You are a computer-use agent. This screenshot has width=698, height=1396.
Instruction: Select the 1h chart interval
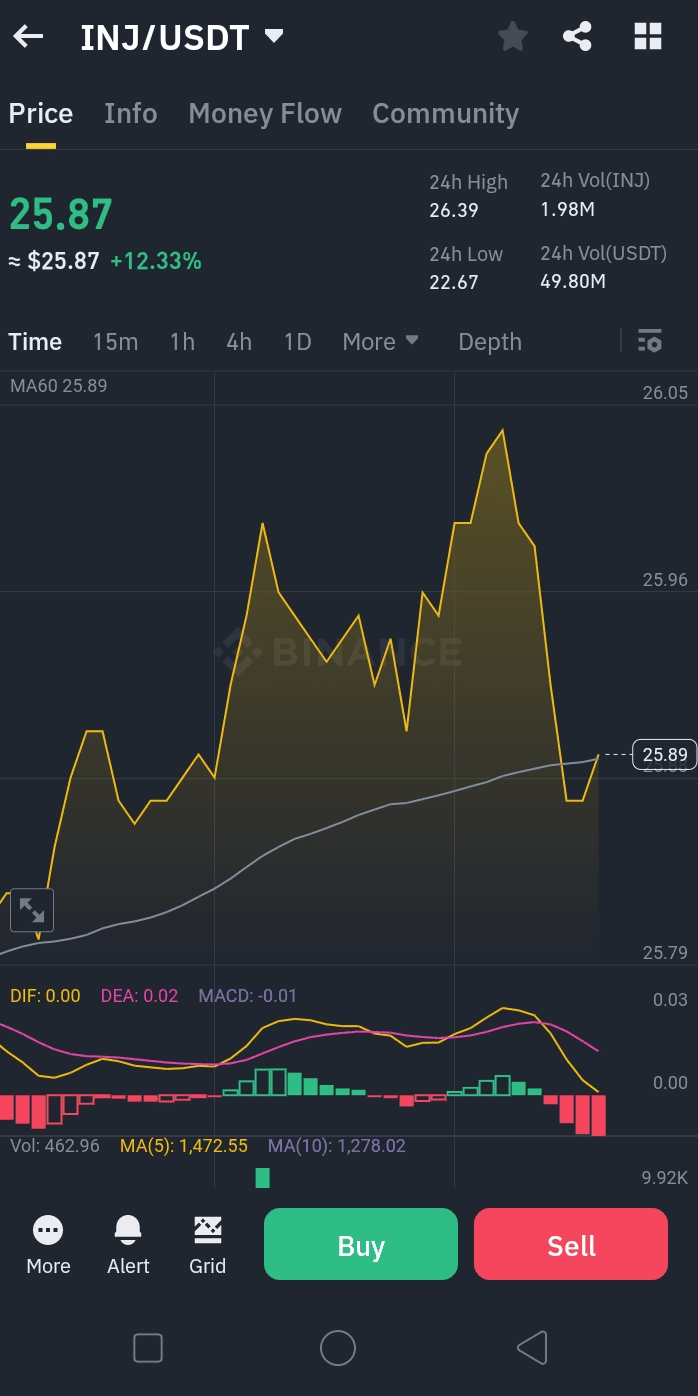click(x=182, y=342)
